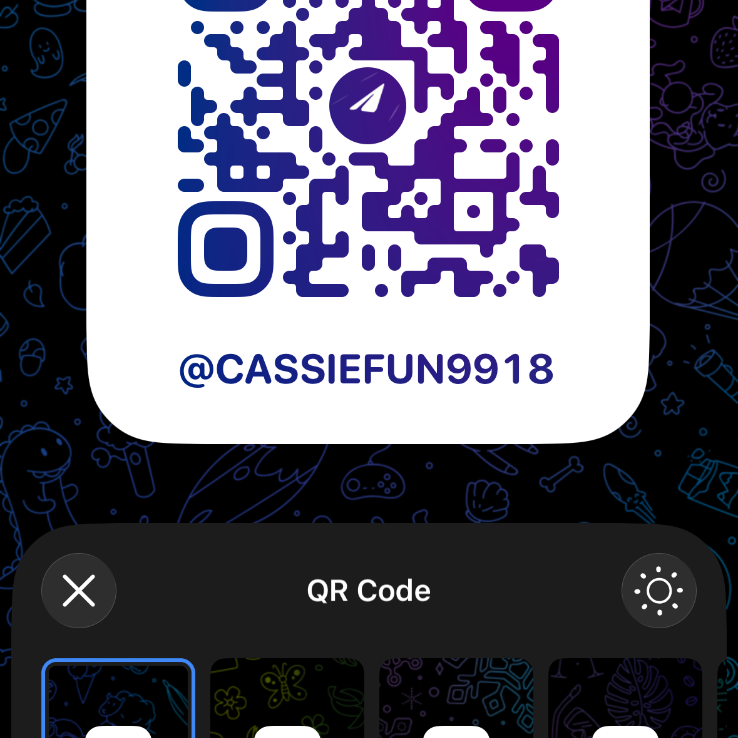Close the QR Code panel

click(79, 591)
